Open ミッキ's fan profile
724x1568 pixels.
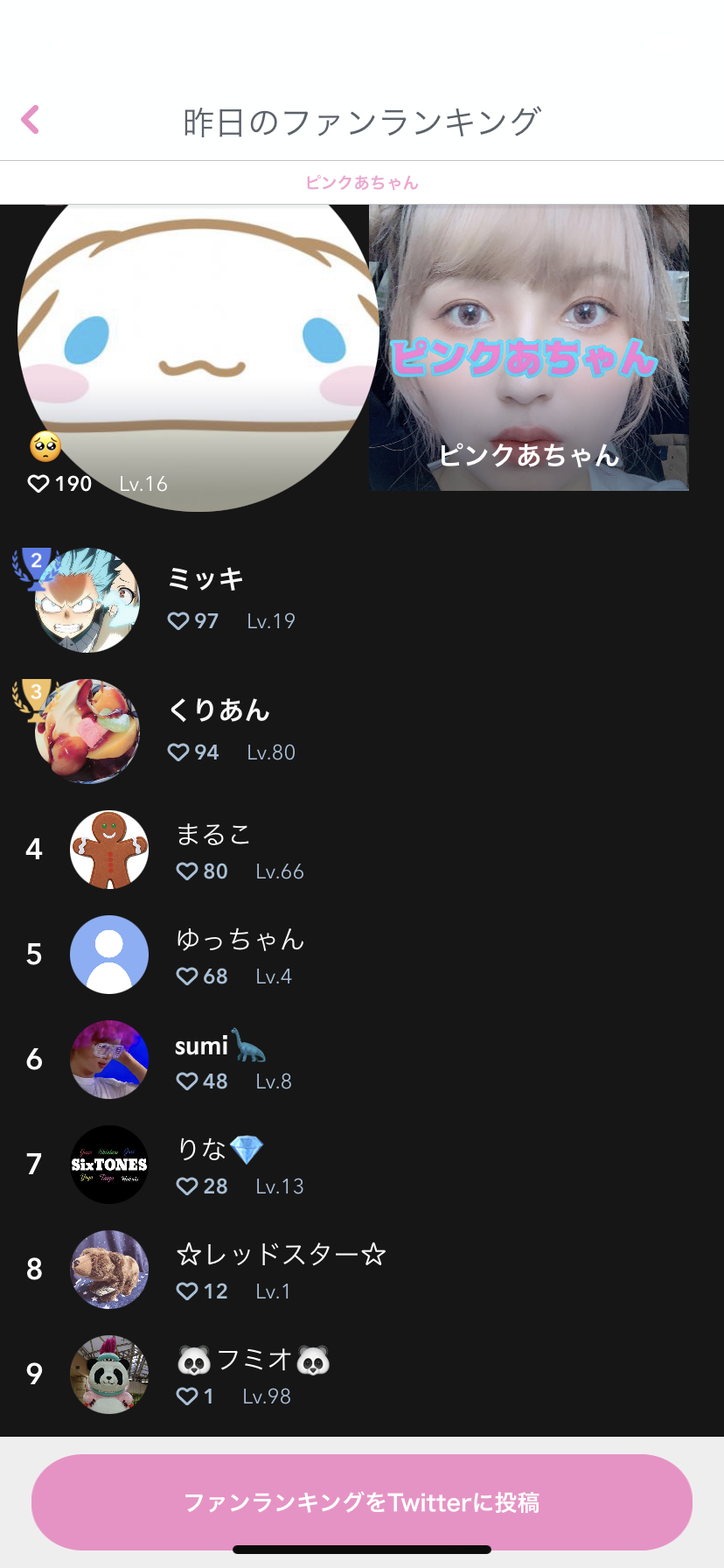205,599
